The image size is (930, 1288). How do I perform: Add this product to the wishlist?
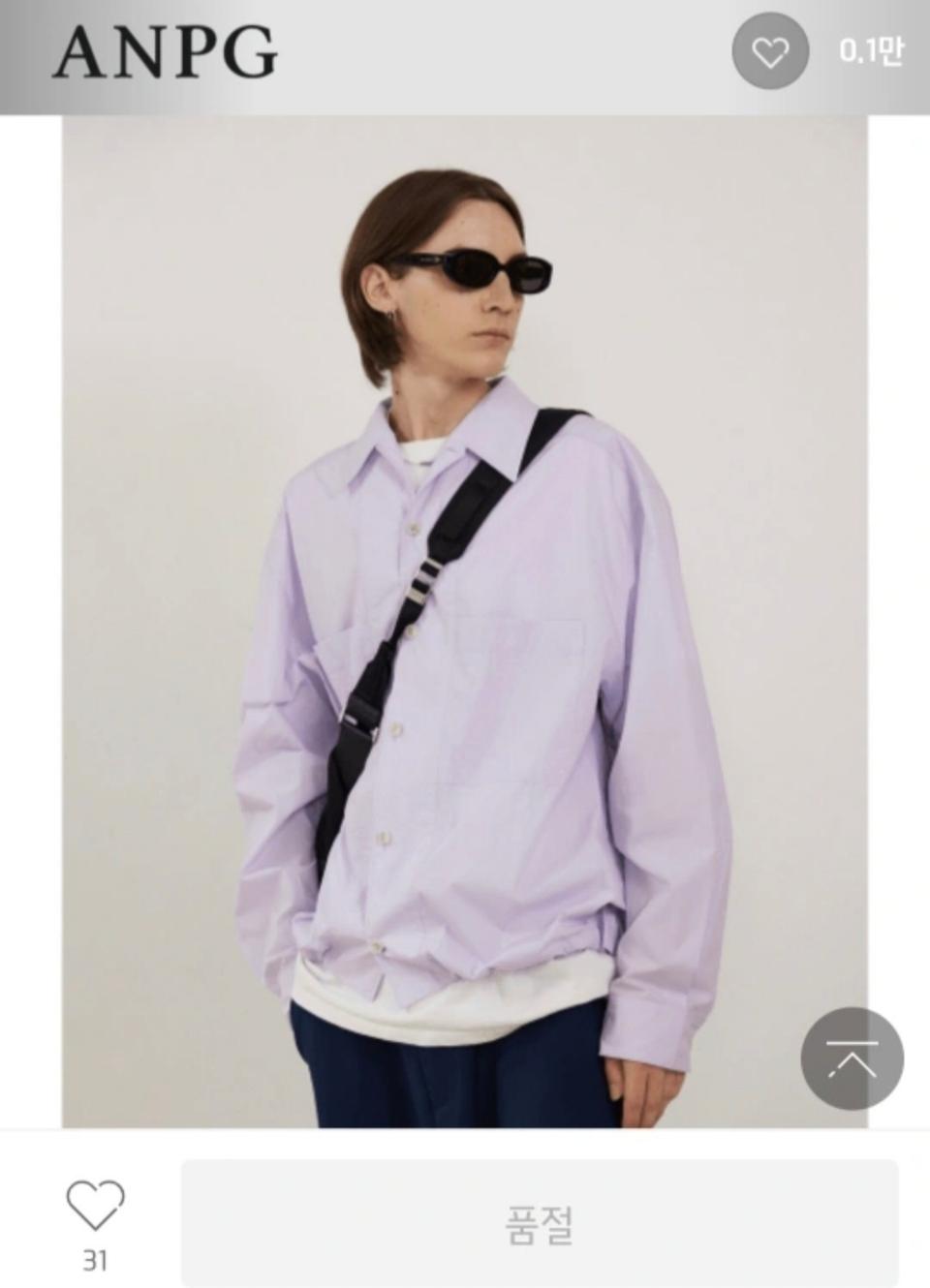[x=95, y=1206]
